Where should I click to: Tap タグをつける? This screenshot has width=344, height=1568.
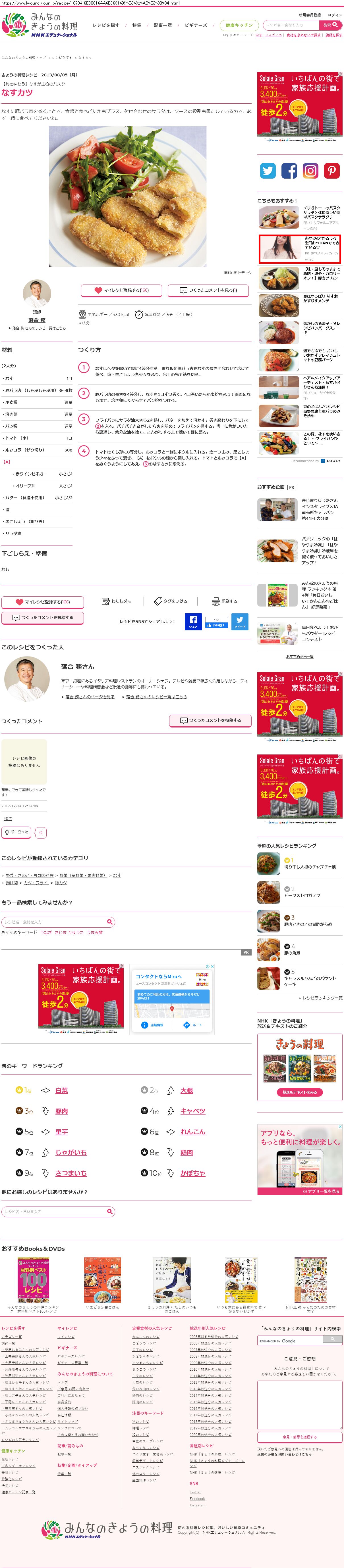pos(171,601)
